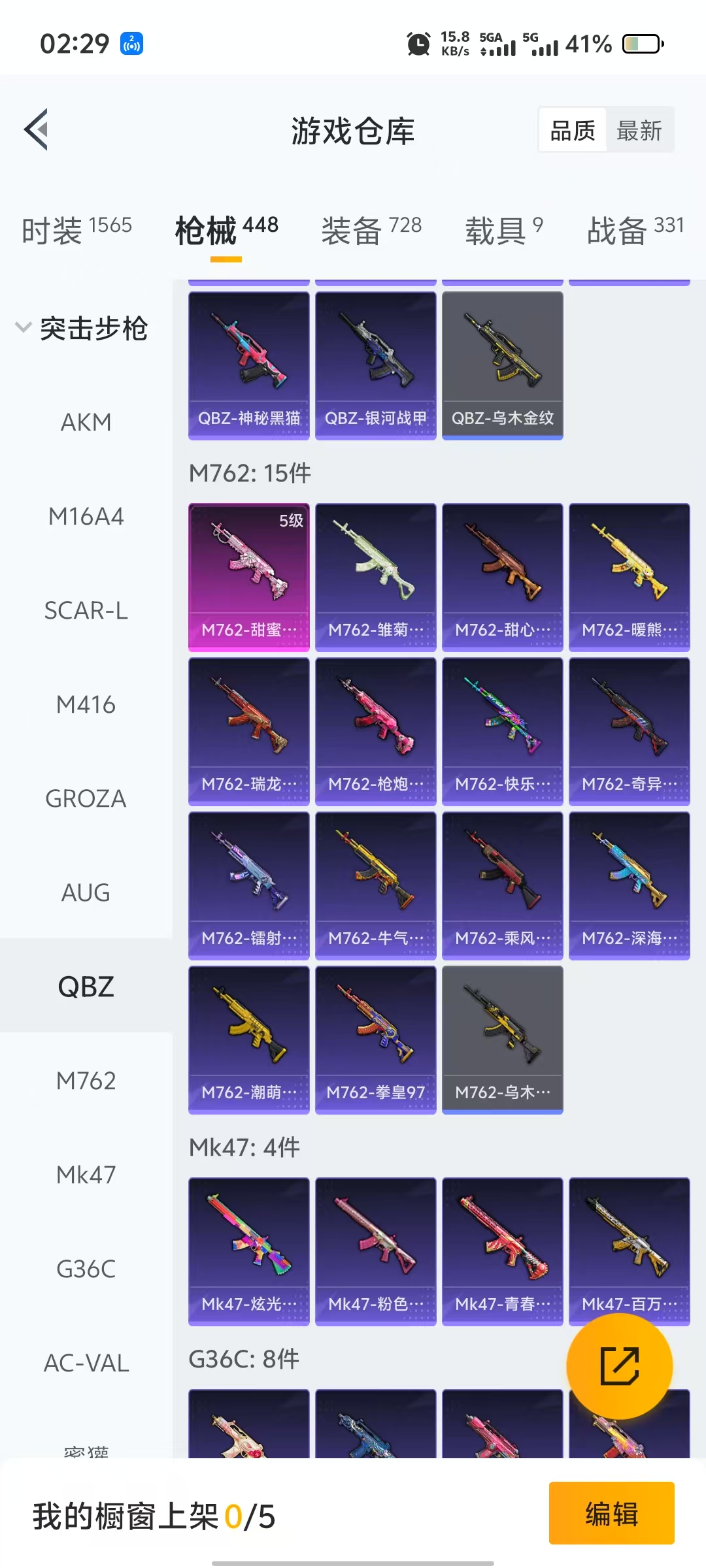Select GROZA in the weapon list
Image resolution: width=706 pixels, height=1568 pixels.
pos(86,798)
